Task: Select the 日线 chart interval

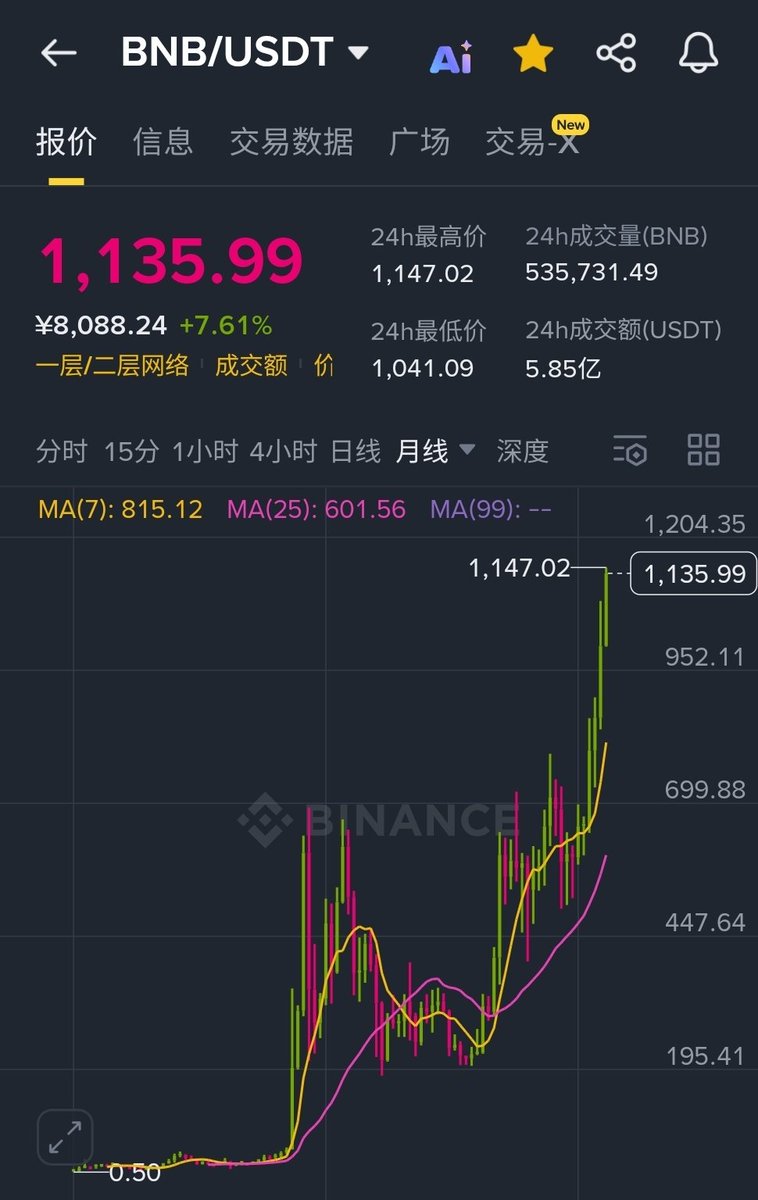Action: (355, 451)
